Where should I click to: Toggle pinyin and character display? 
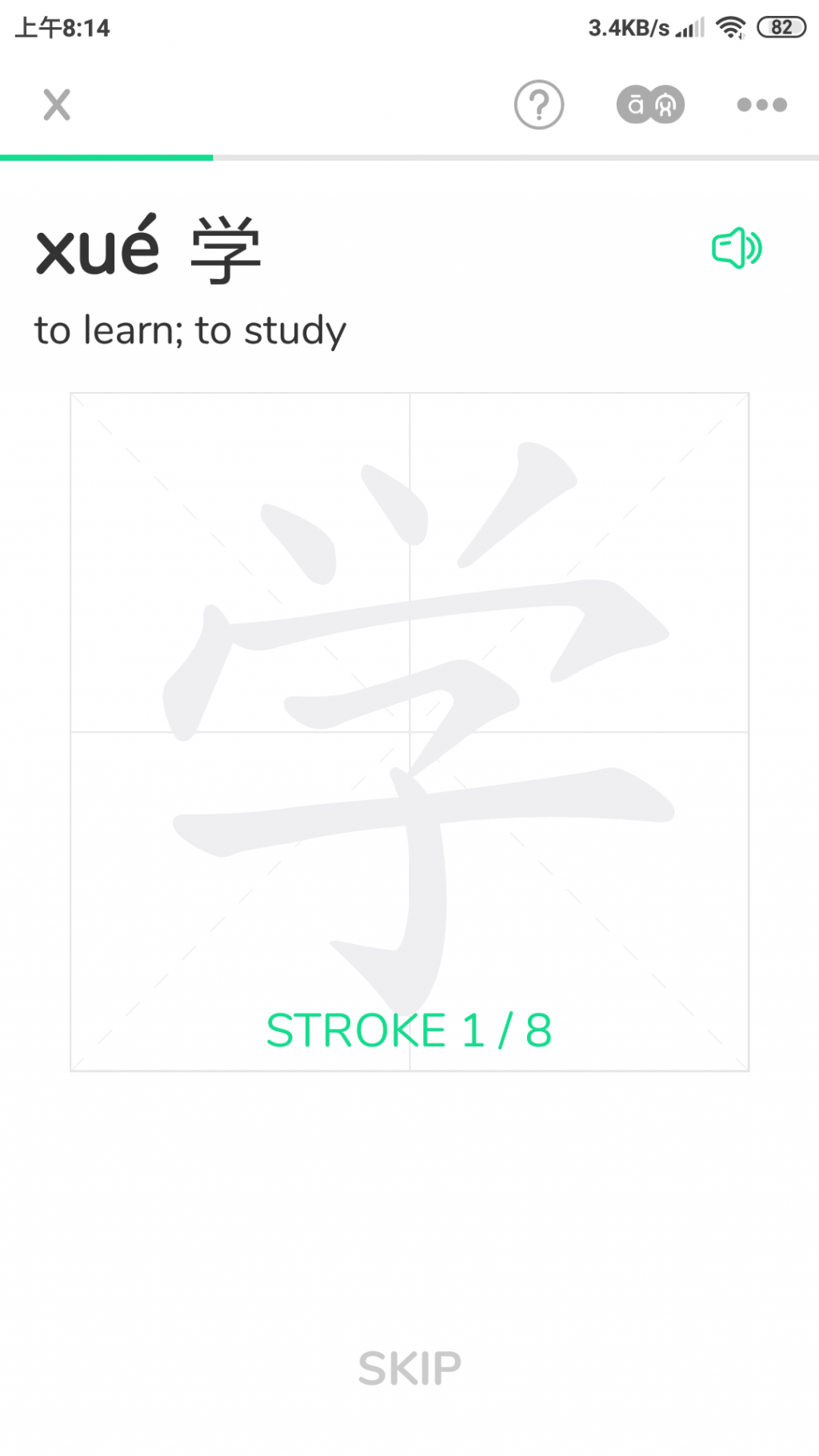[650, 105]
